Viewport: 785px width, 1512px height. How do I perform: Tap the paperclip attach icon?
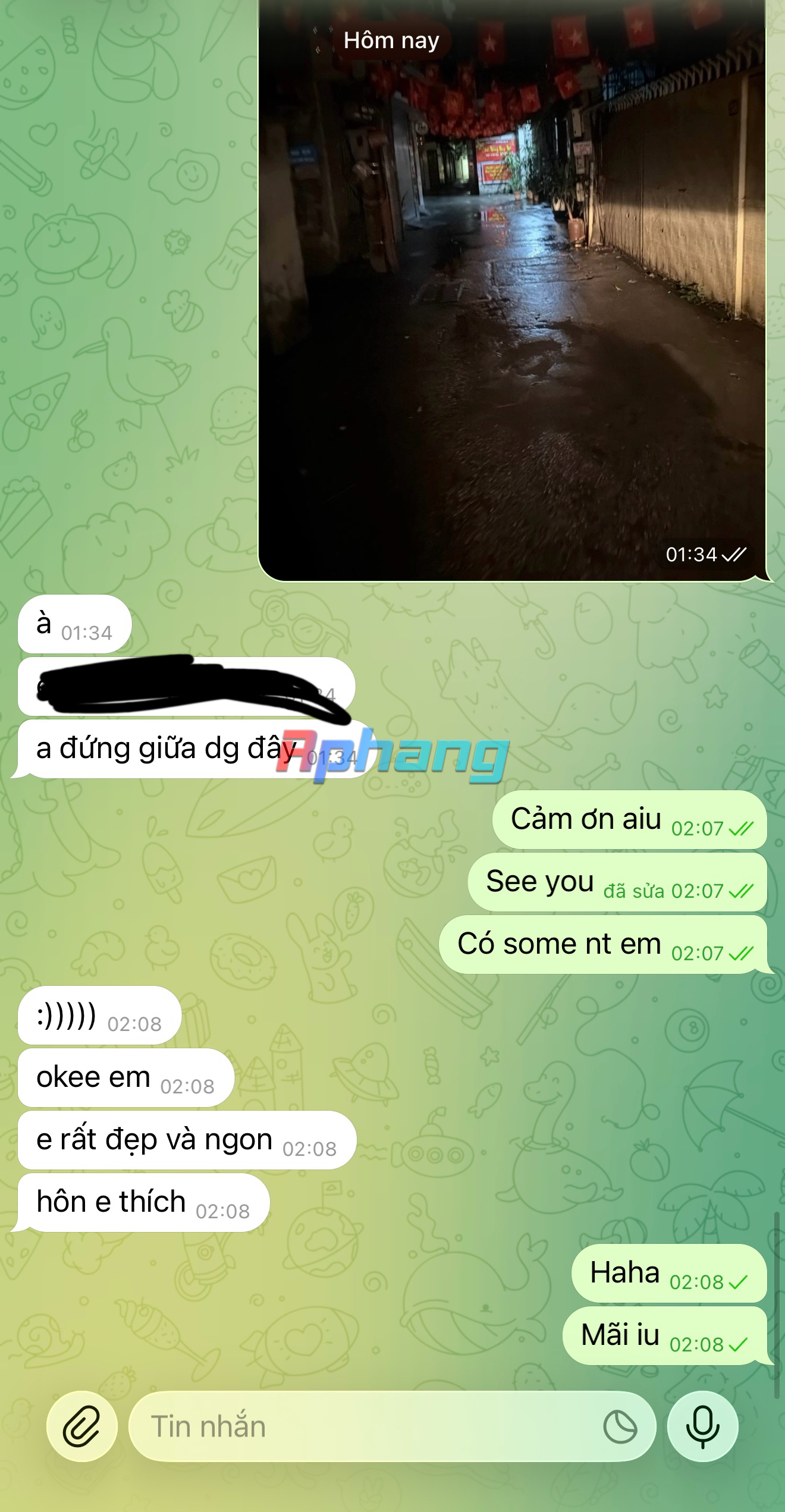pos(81,1426)
